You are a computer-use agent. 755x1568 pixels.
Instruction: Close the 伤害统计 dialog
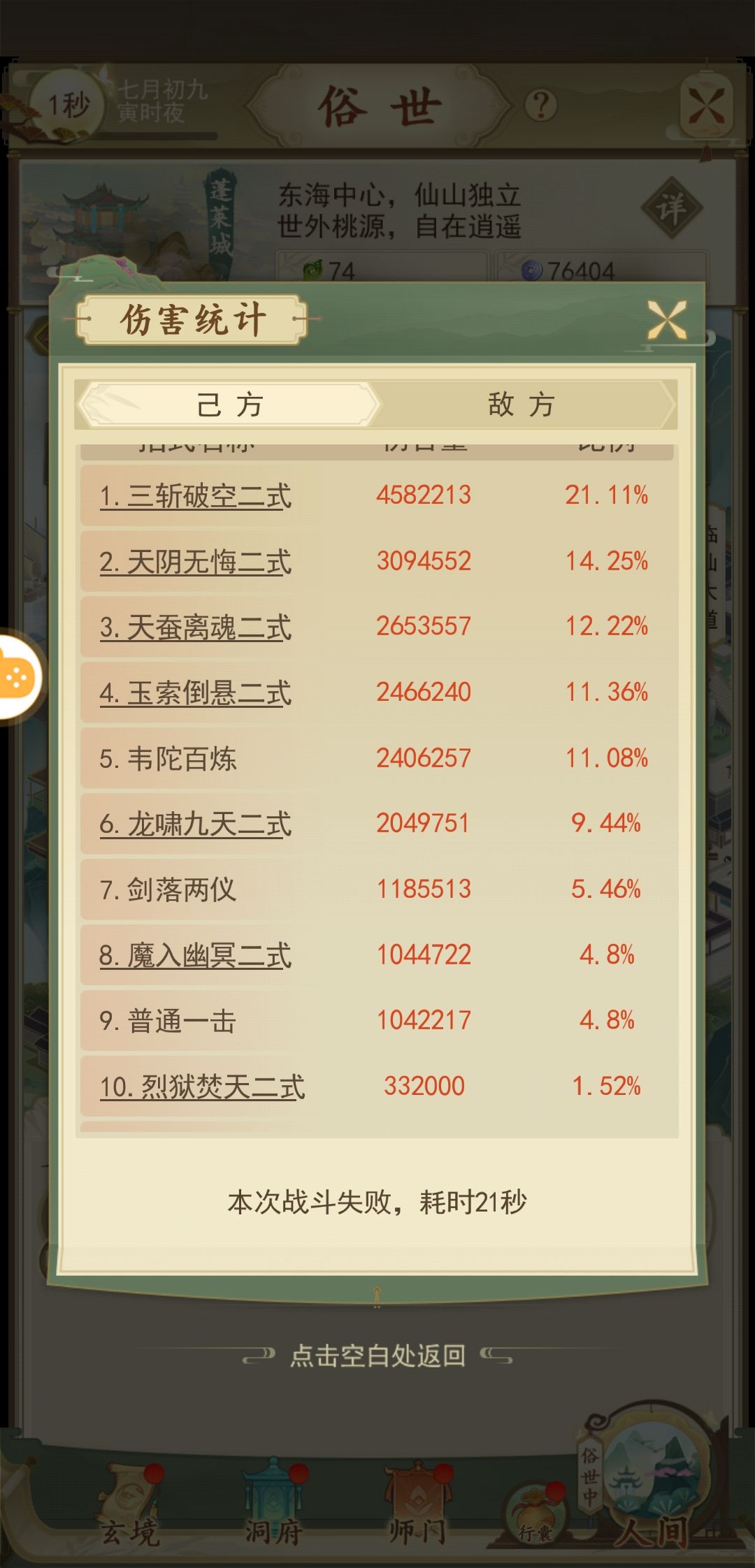[666, 321]
